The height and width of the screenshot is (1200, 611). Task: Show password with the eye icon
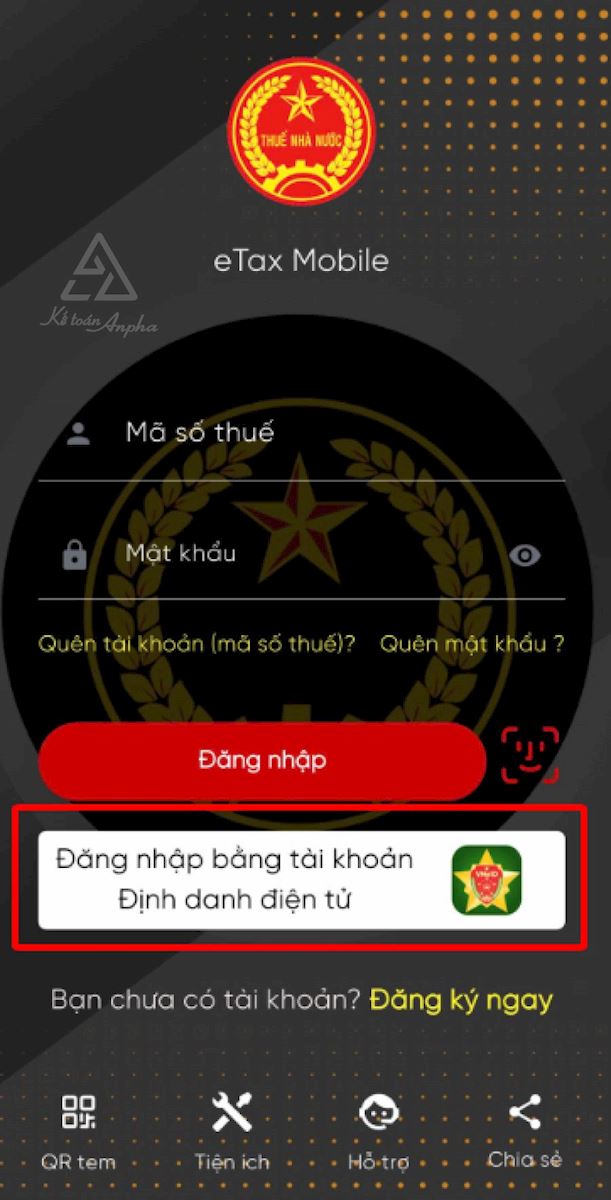pos(525,555)
